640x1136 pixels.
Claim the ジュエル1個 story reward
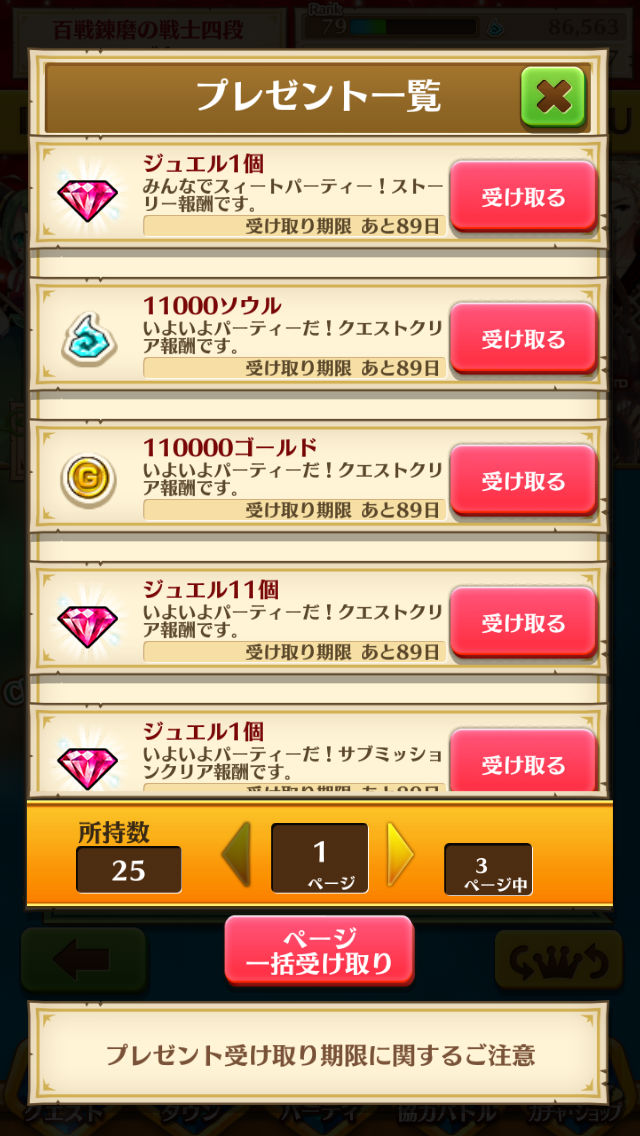tap(523, 197)
